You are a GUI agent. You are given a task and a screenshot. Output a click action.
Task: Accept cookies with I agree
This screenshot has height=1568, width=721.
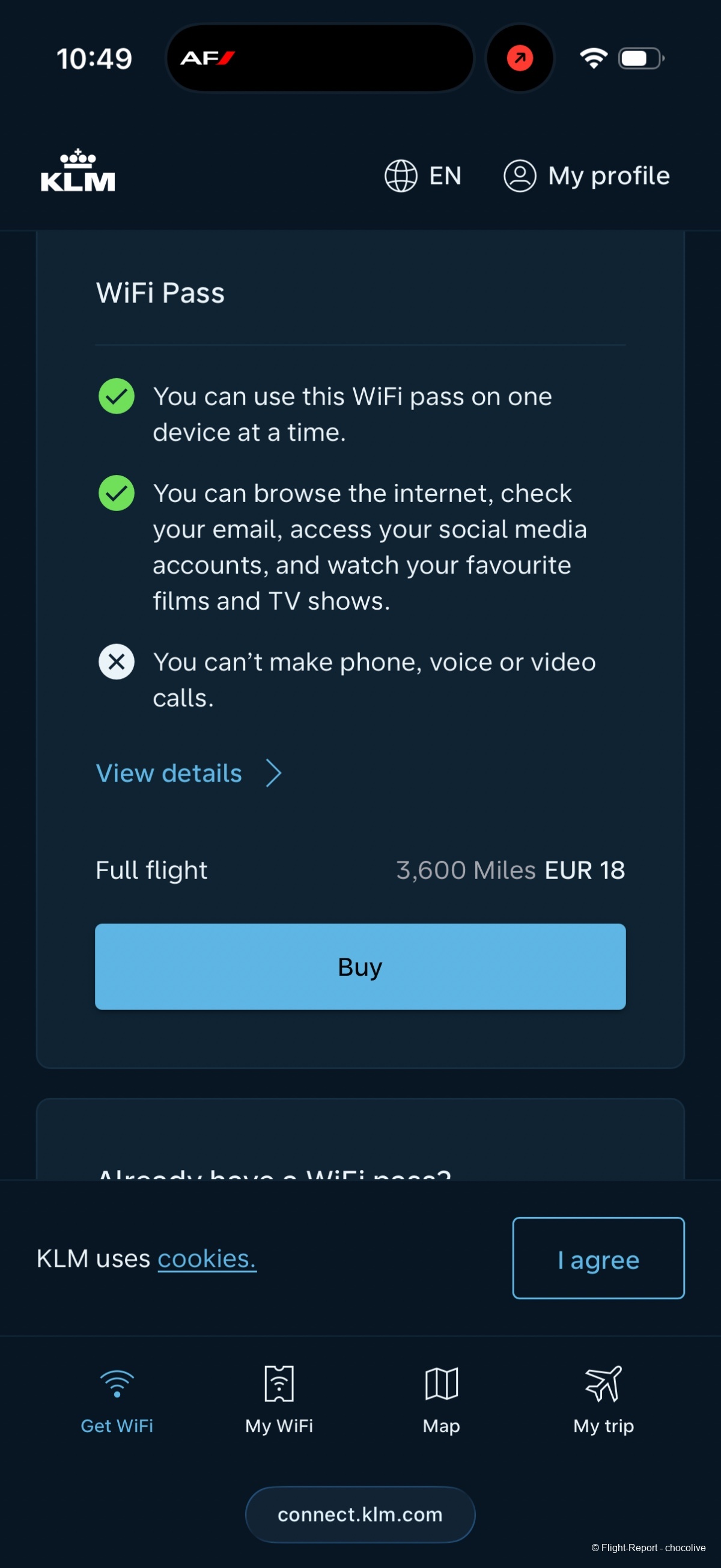(598, 1258)
